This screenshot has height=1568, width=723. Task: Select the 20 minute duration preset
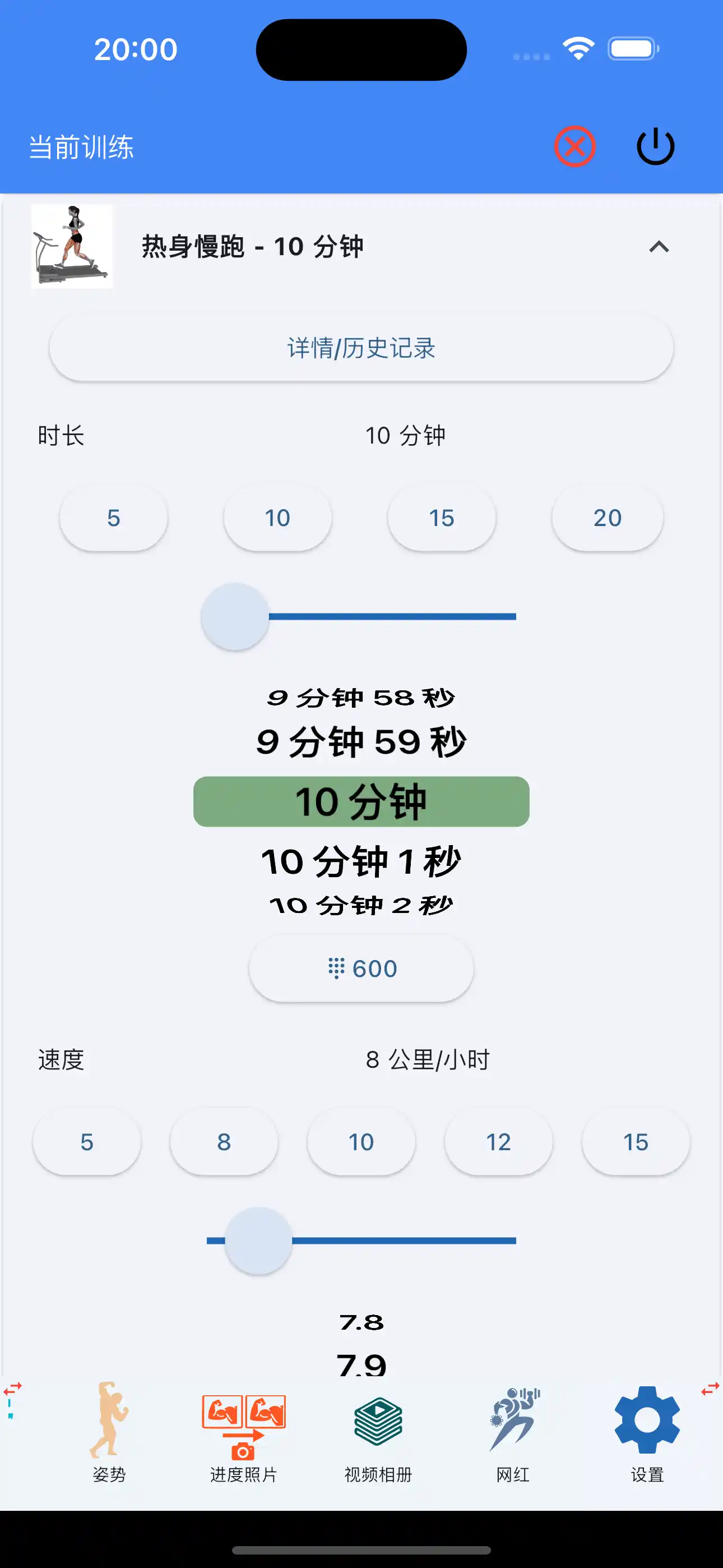click(x=607, y=517)
